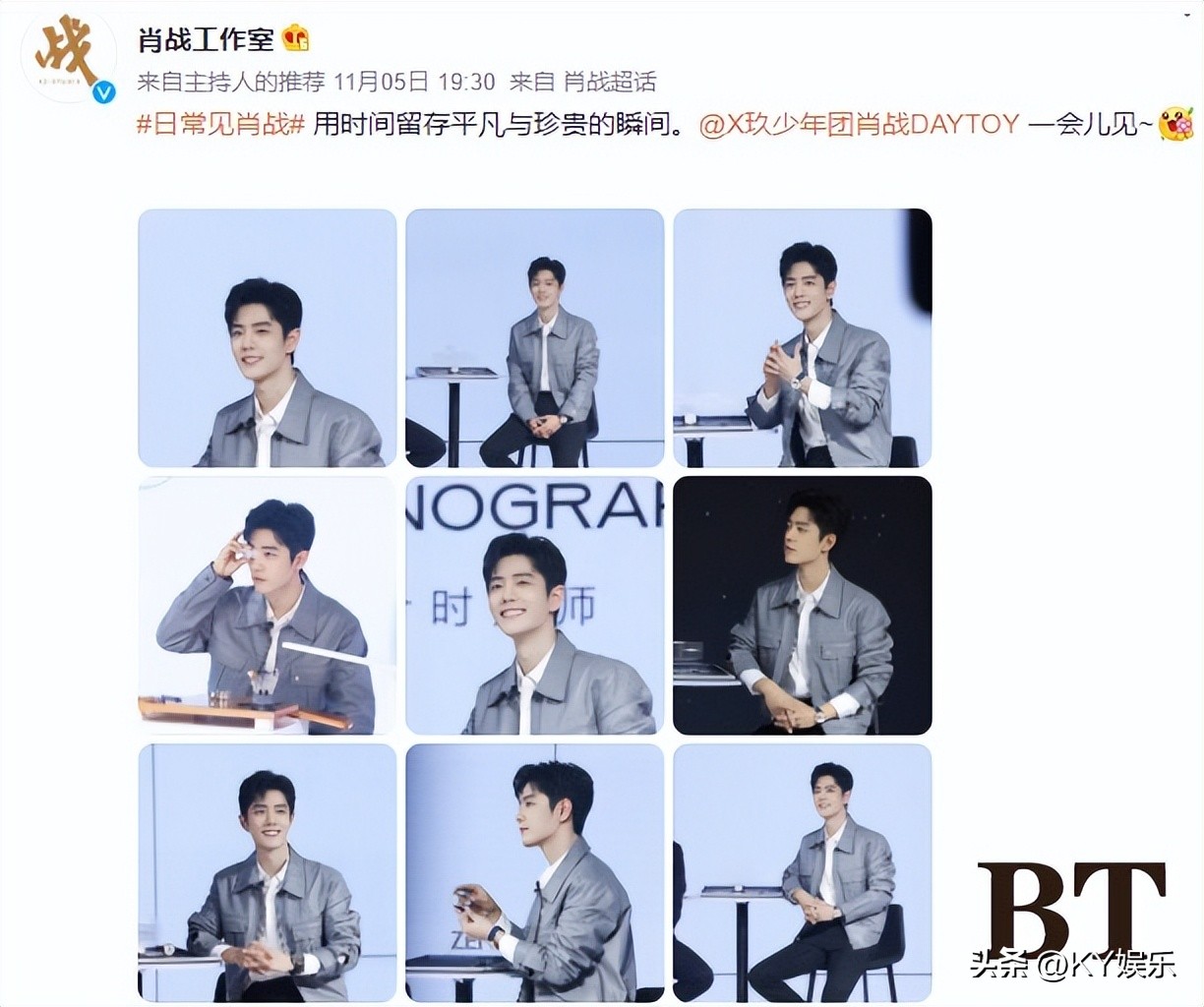Open the #日常见肖战# hashtag
The width and height of the screenshot is (1204, 1007).
[x=219, y=125]
